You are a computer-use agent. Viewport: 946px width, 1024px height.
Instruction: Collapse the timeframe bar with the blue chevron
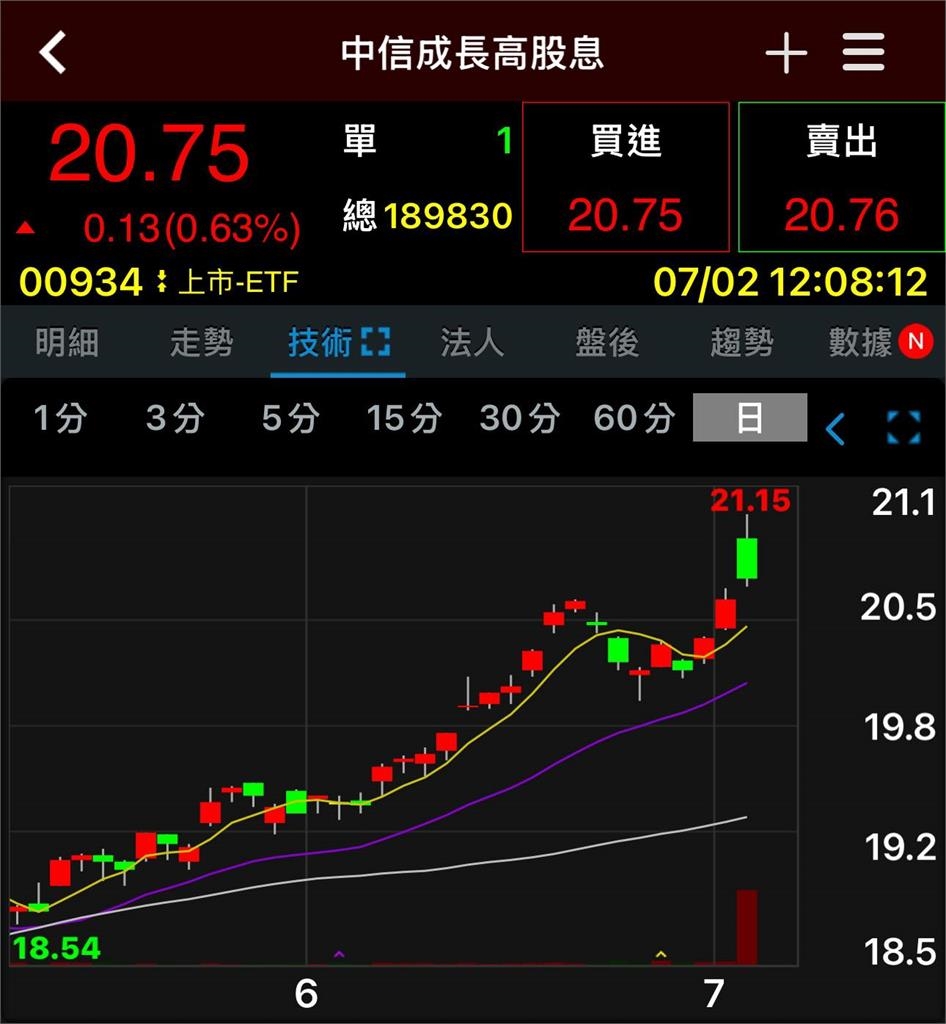click(836, 431)
